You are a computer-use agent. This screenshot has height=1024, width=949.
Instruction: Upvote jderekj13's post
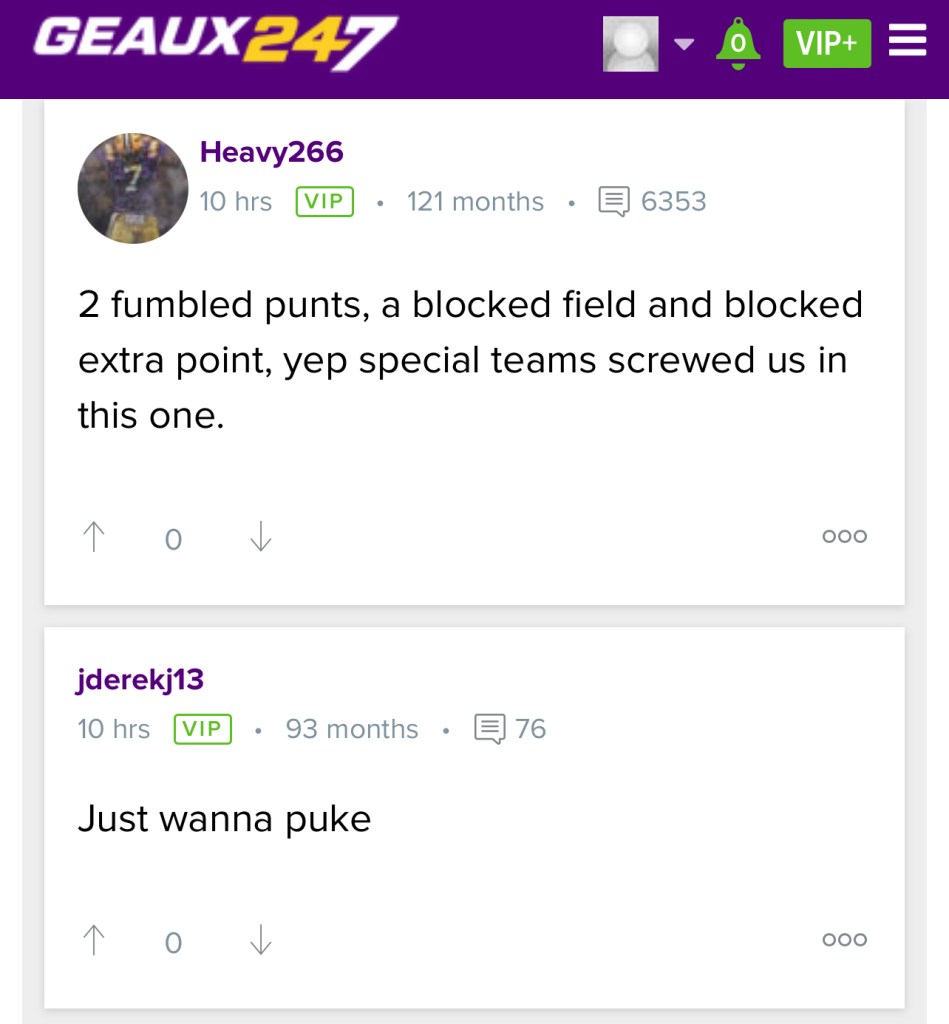pyautogui.click(x=93, y=941)
